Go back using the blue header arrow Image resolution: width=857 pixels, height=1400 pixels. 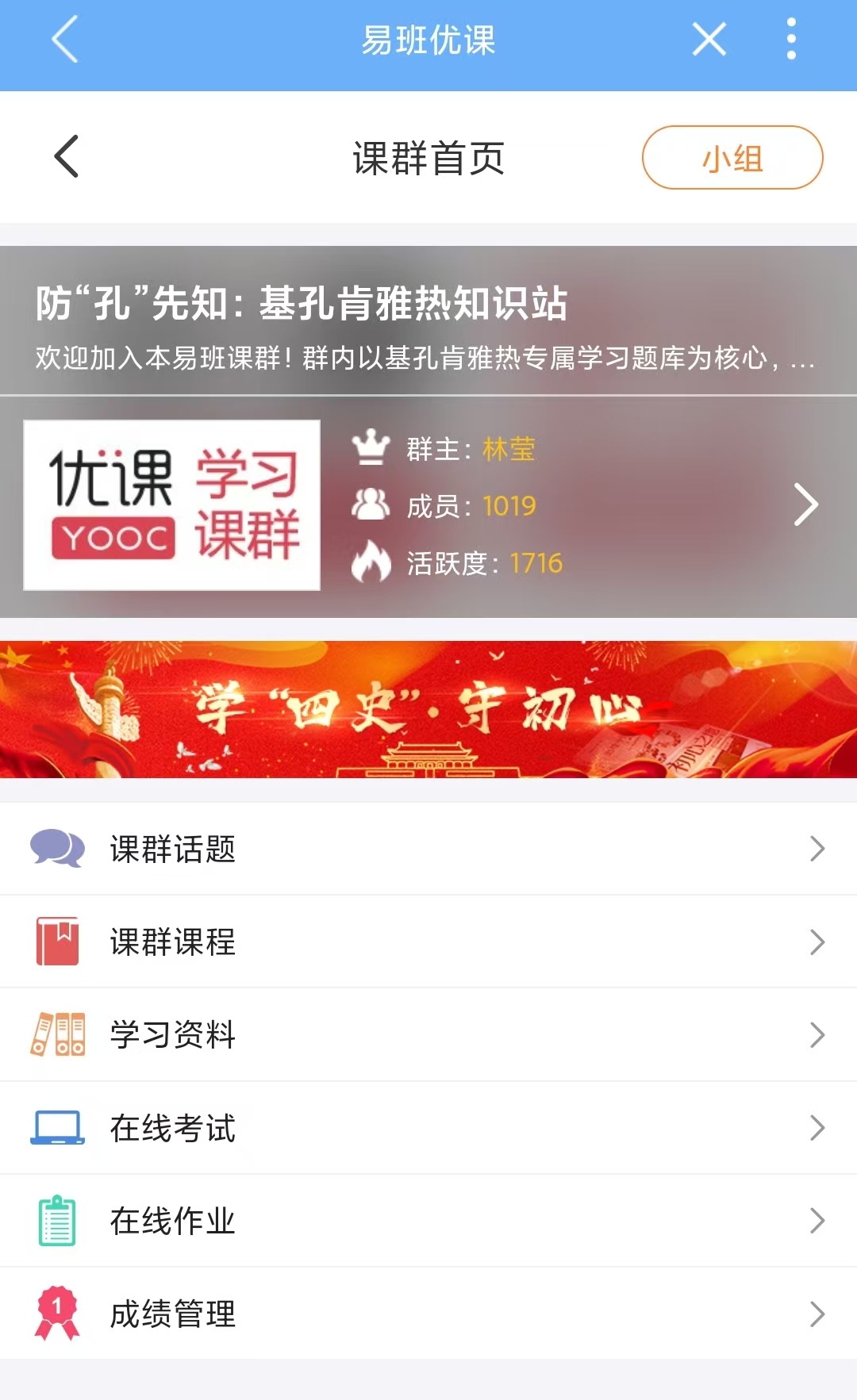(x=65, y=39)
